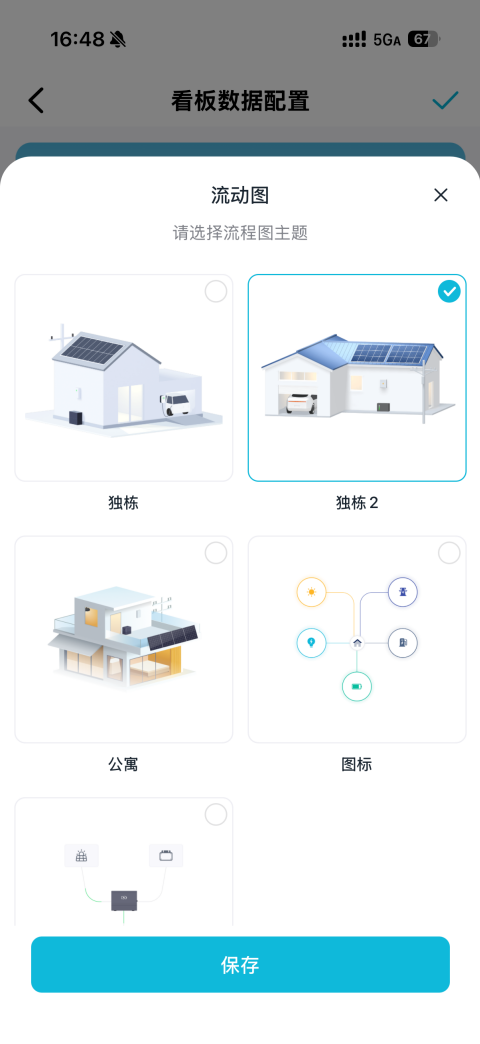Image resolution: width=480 pixels, height=1044 pixels.
Task: Close the 流动图 sheet
Action: (x=440, y=195)
